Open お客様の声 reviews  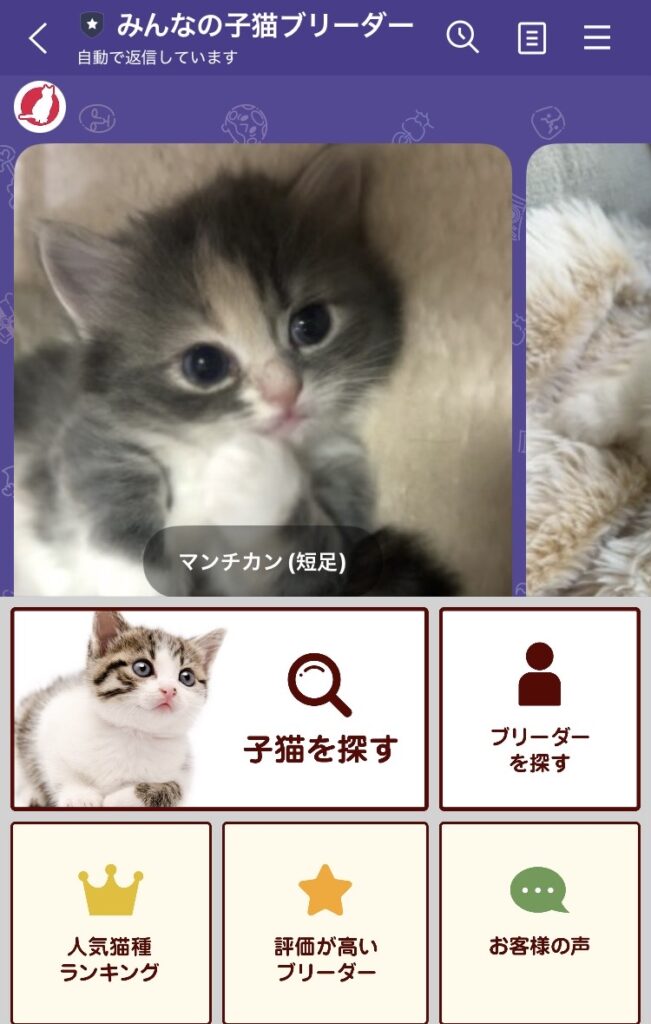(x=539, y=920)
